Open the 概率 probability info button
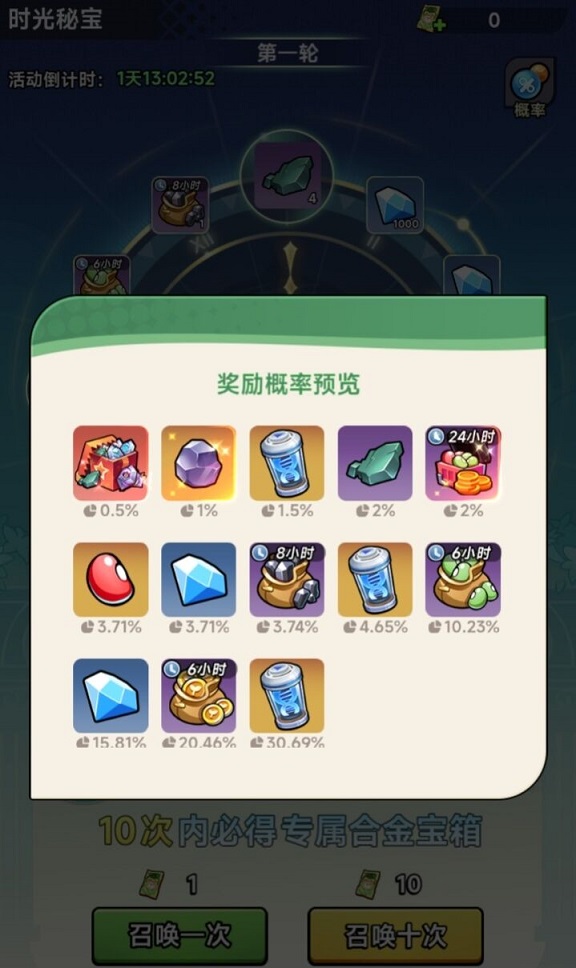576x968 pixels. [529, 88]
